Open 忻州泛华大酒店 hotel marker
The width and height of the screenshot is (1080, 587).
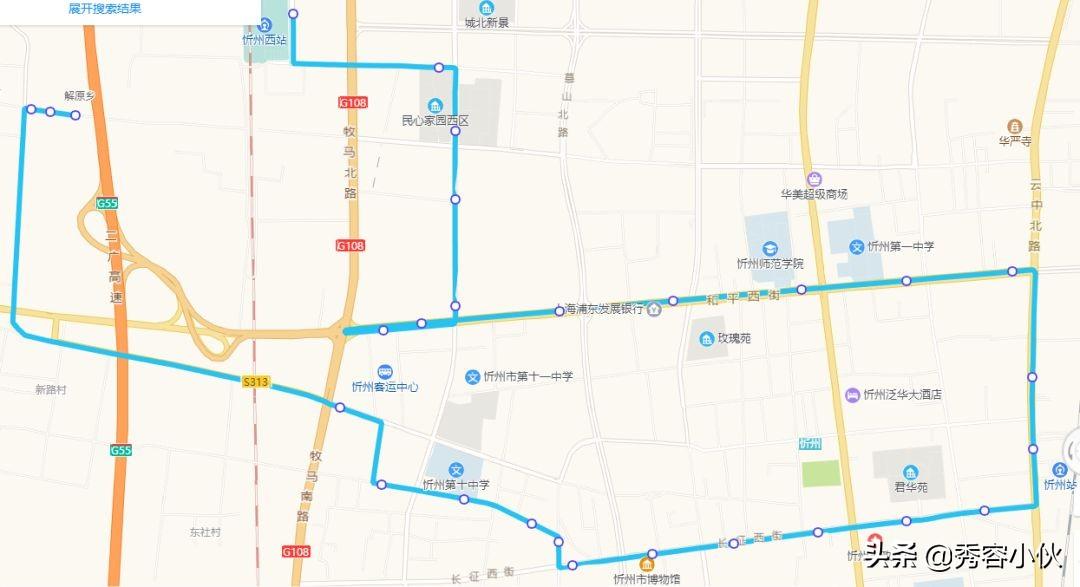(852, 394)
